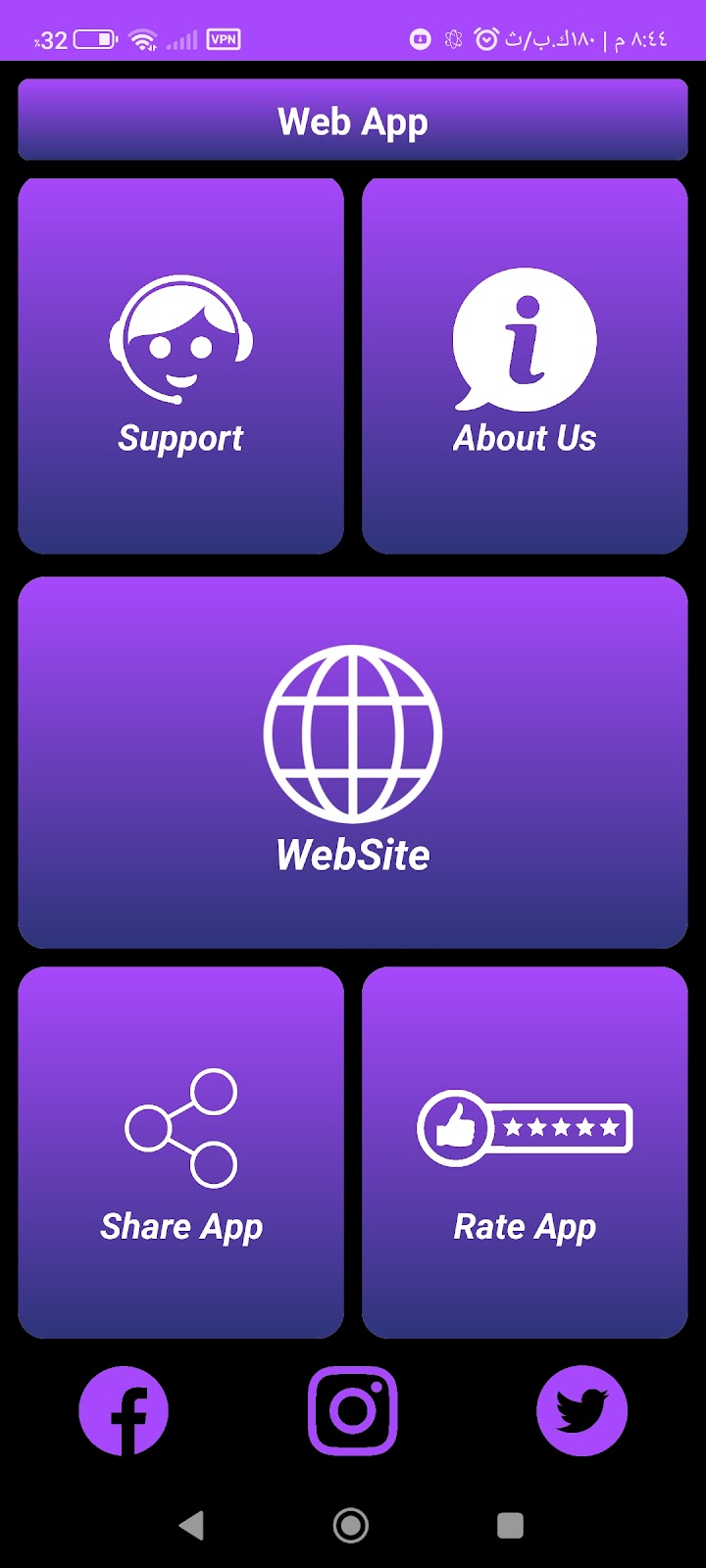
Task: Tap the system home button
Action: click(351, 1525)
